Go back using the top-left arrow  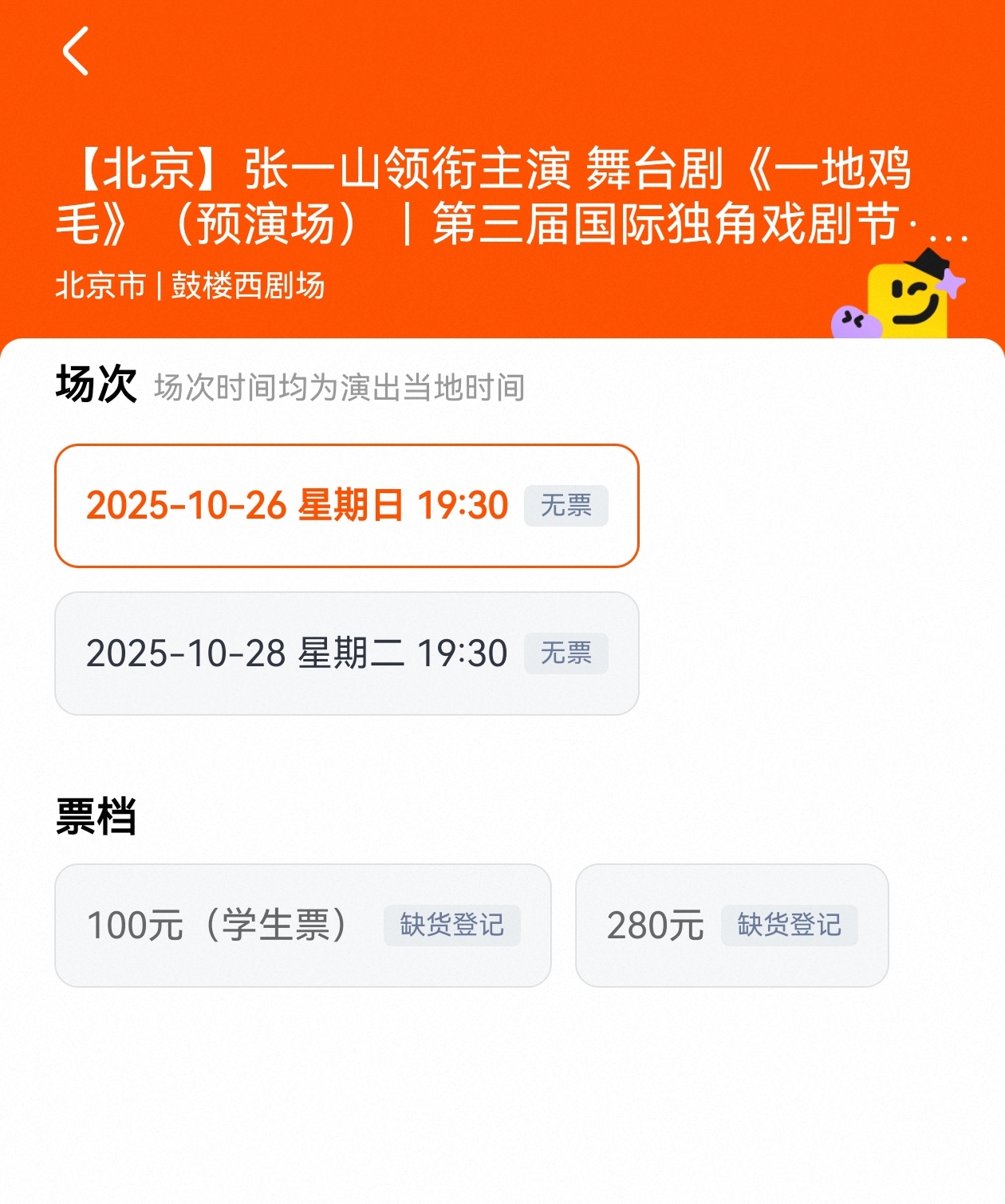(76, 51)
